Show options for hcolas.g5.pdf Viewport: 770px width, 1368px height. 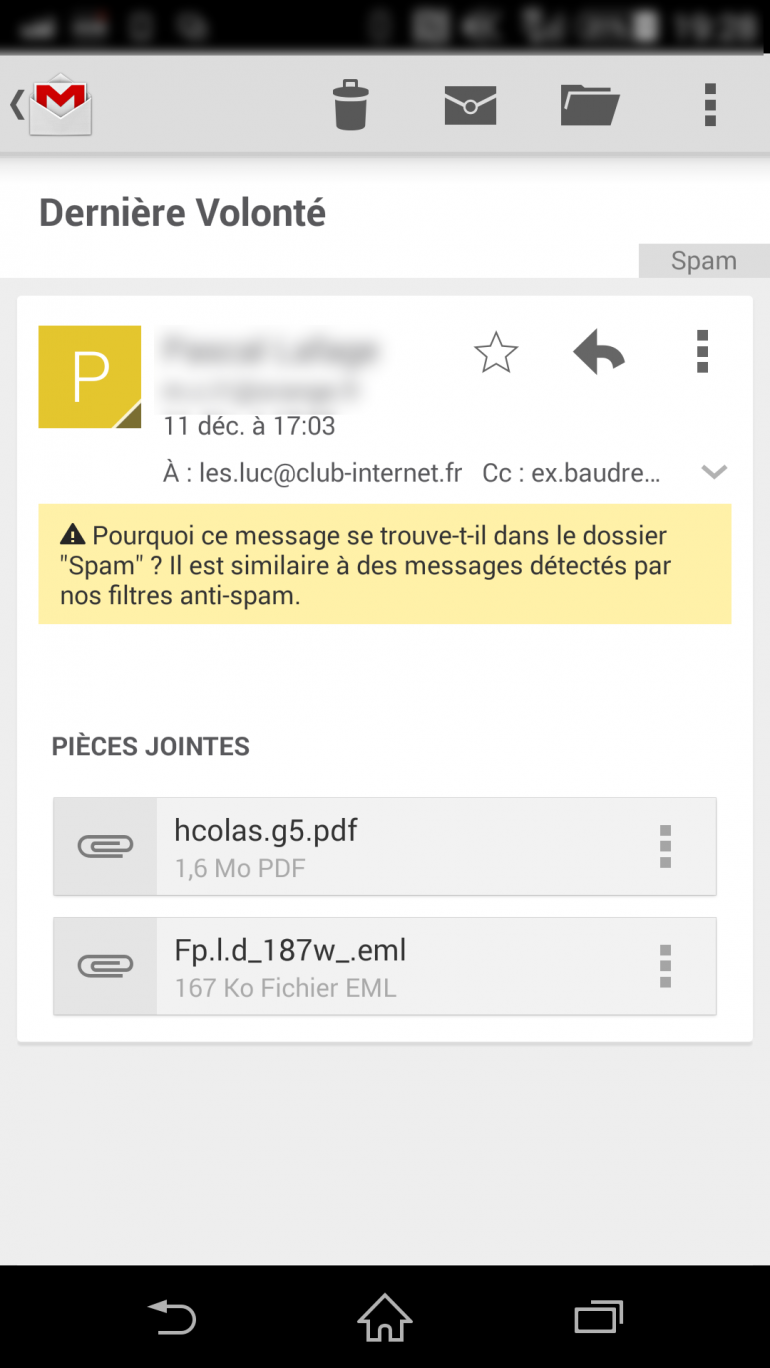[x=665, y=847]
